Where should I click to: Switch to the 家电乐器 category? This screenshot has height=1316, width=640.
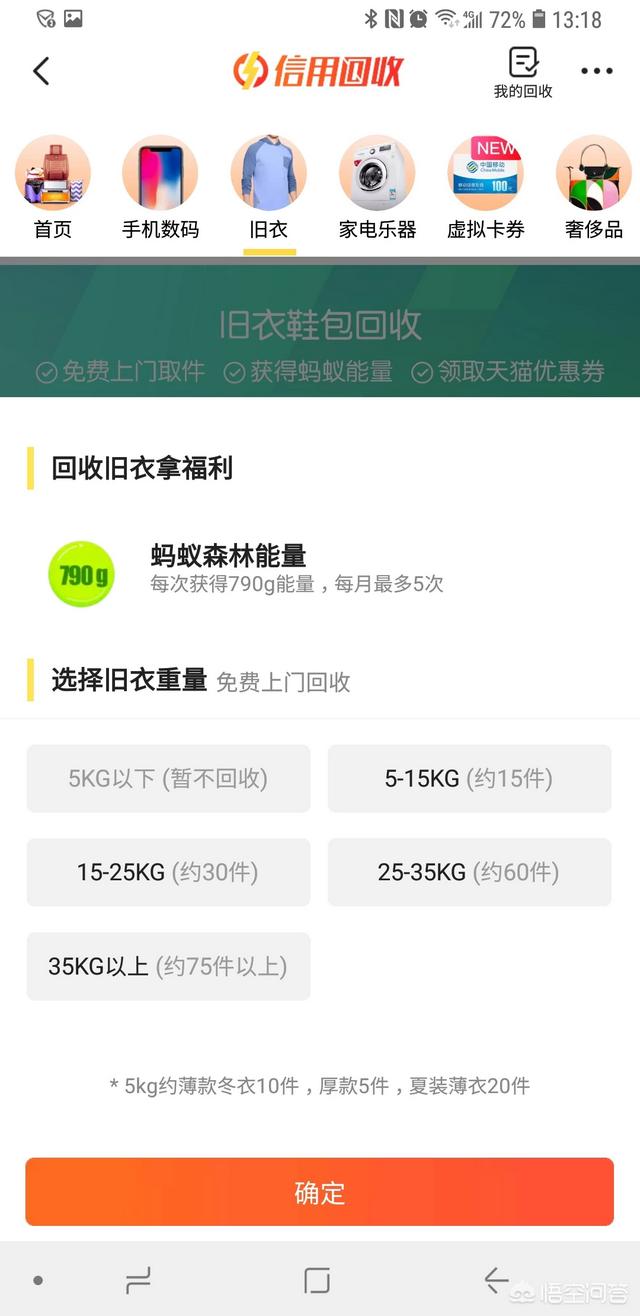[377, 189]
